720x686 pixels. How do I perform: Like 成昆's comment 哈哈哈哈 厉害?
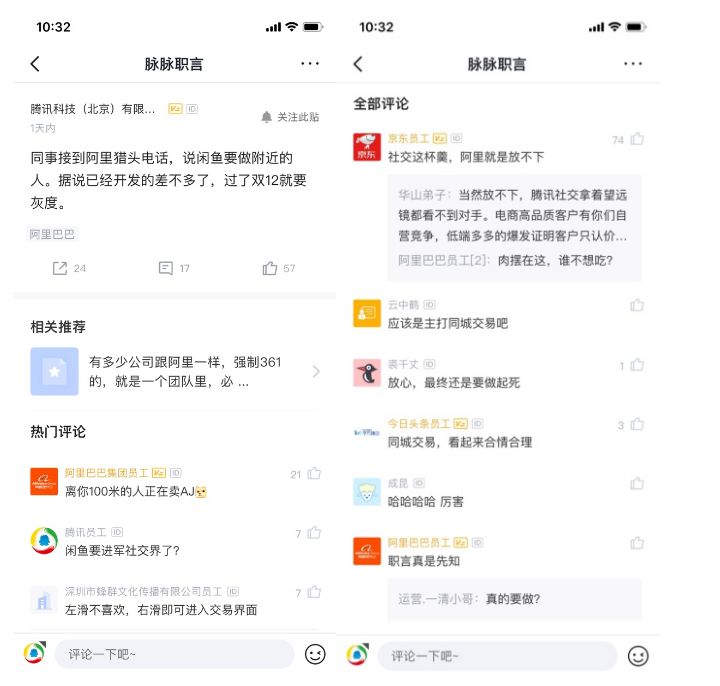[x=637, y=484]
